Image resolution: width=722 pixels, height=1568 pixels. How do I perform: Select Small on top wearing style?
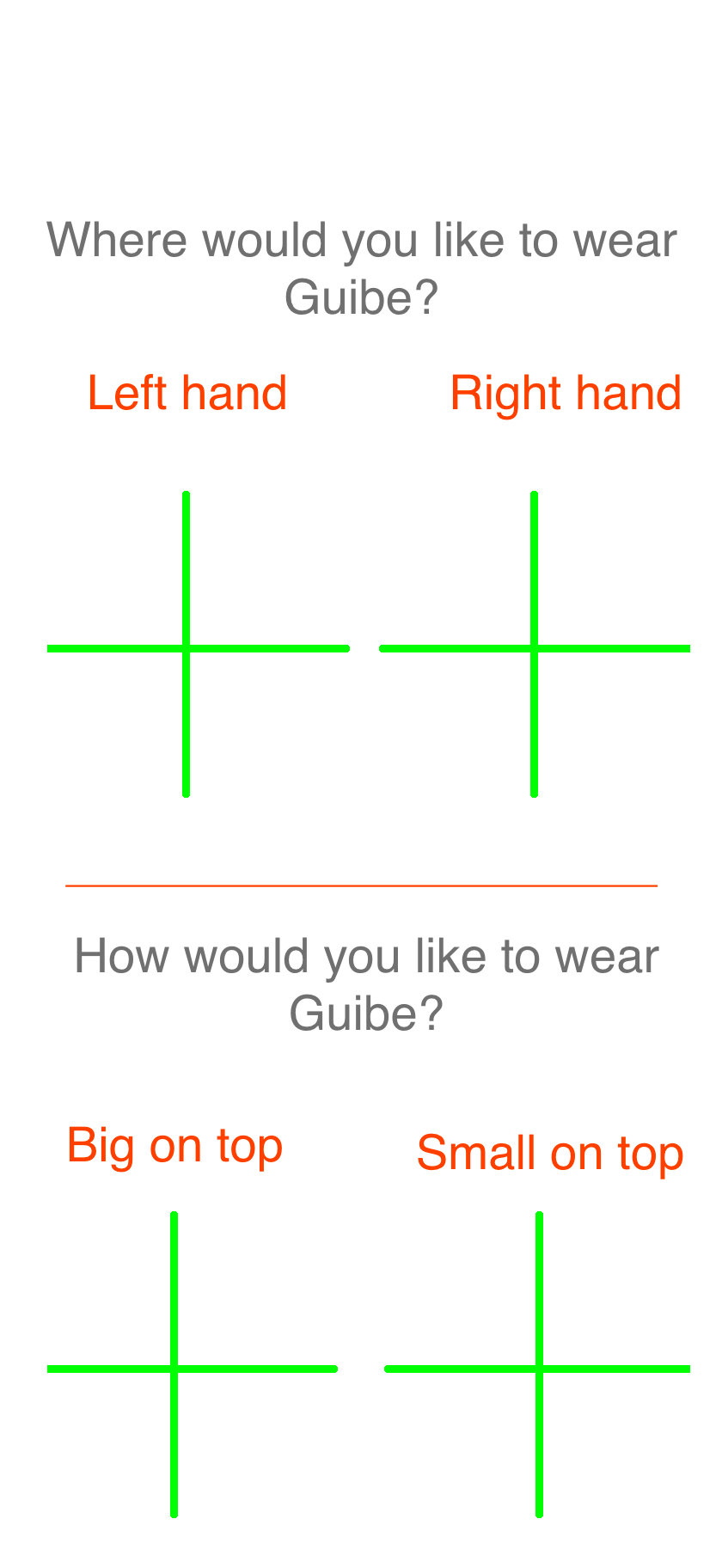click(x=540, y=1367)
